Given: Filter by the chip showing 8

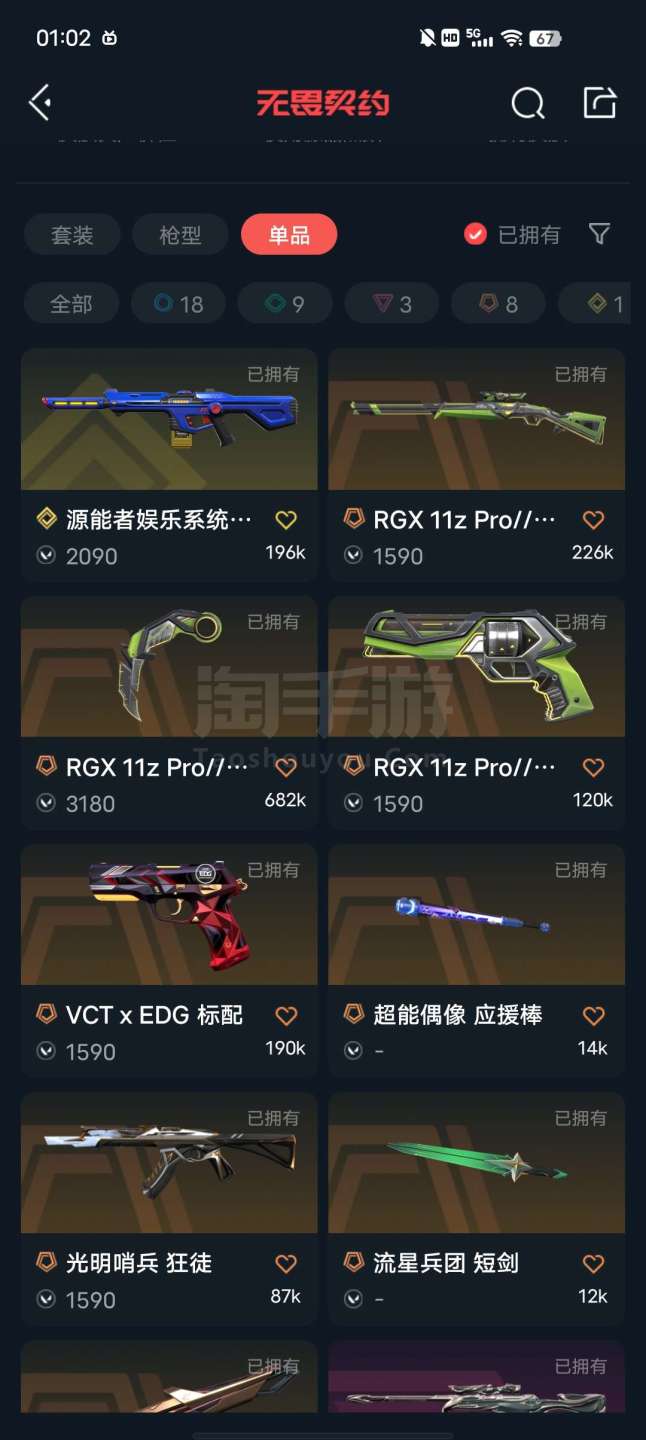Looking at the screenshot, I should point(498,304).
